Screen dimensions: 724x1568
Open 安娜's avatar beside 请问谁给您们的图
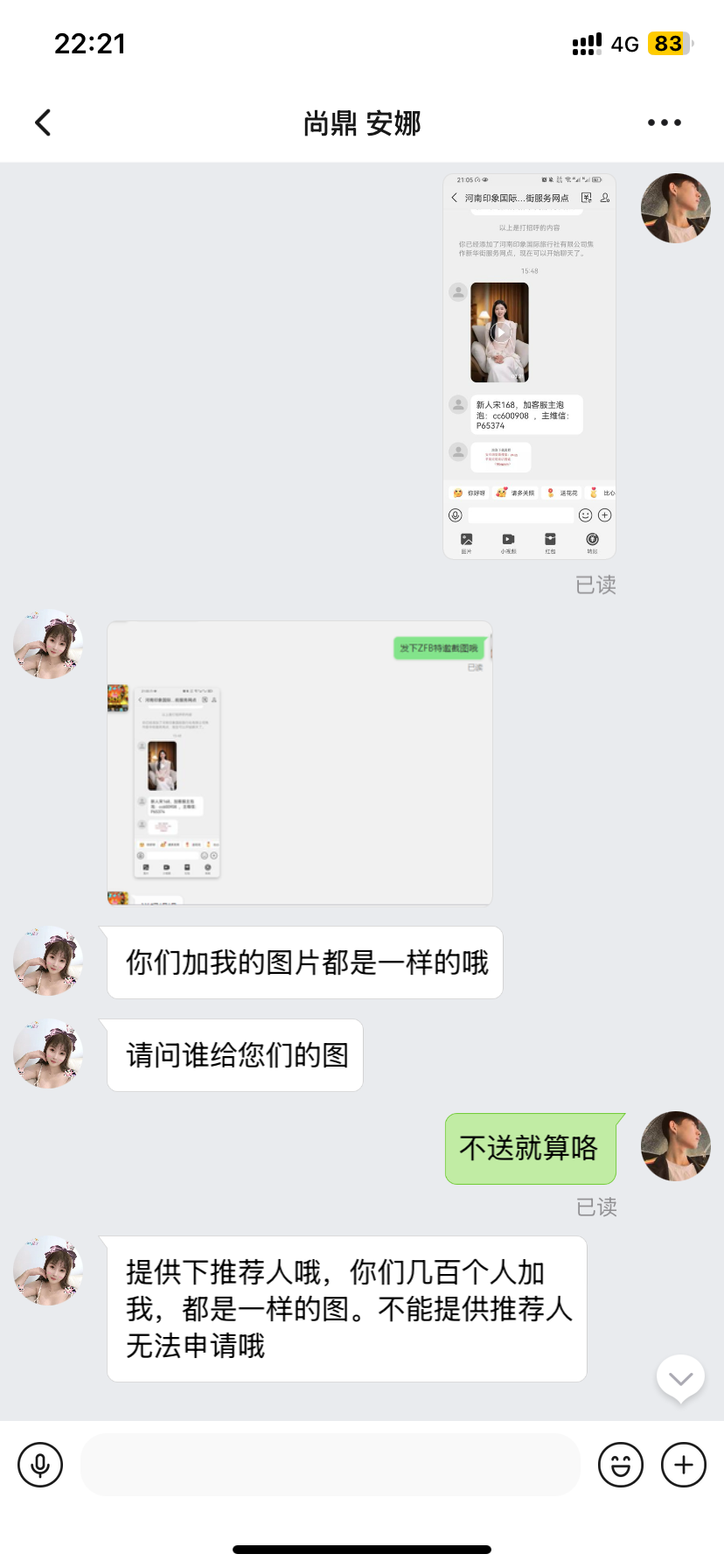(48, 1053)
